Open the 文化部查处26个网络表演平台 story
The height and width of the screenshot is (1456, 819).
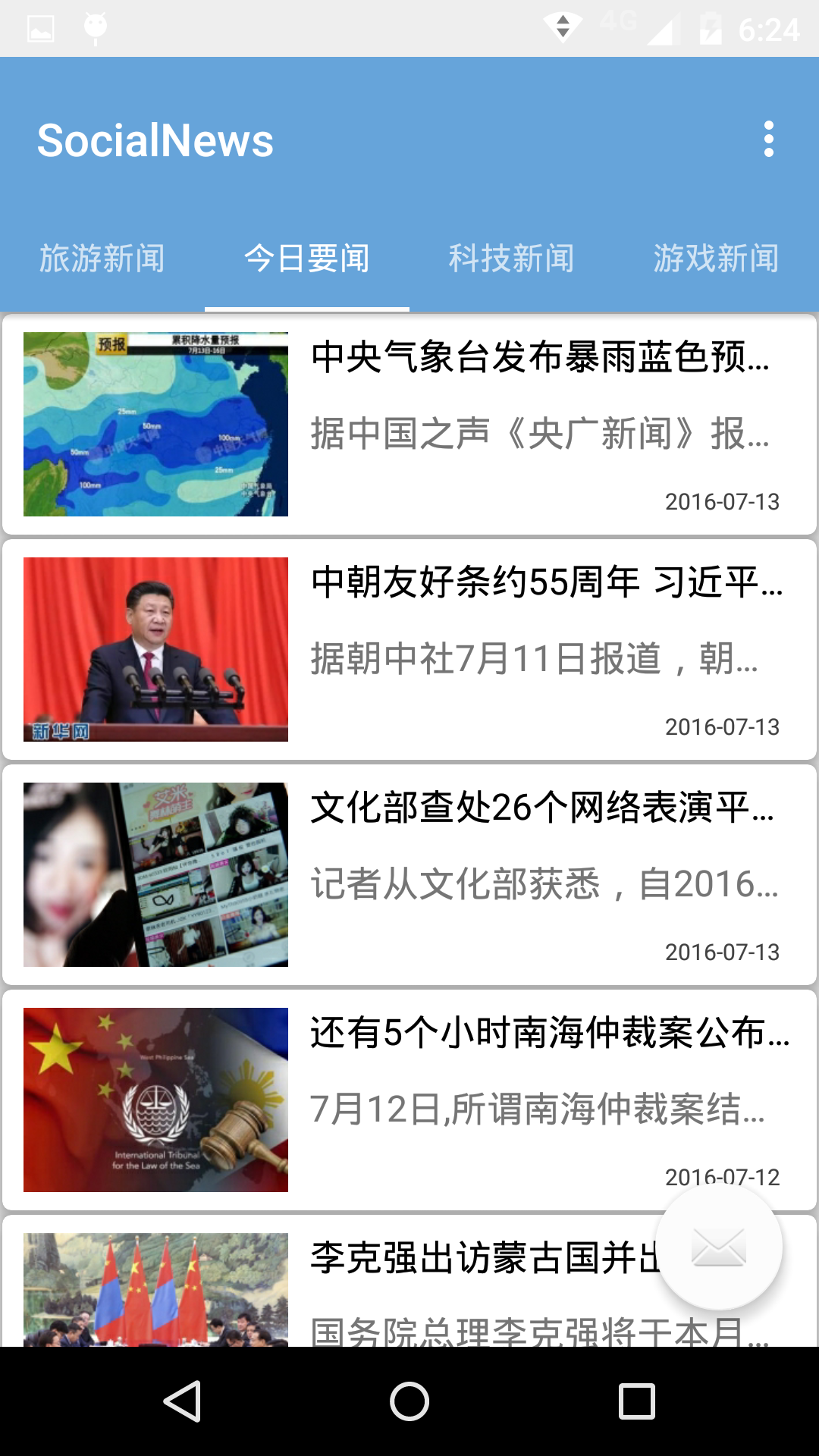409,875
